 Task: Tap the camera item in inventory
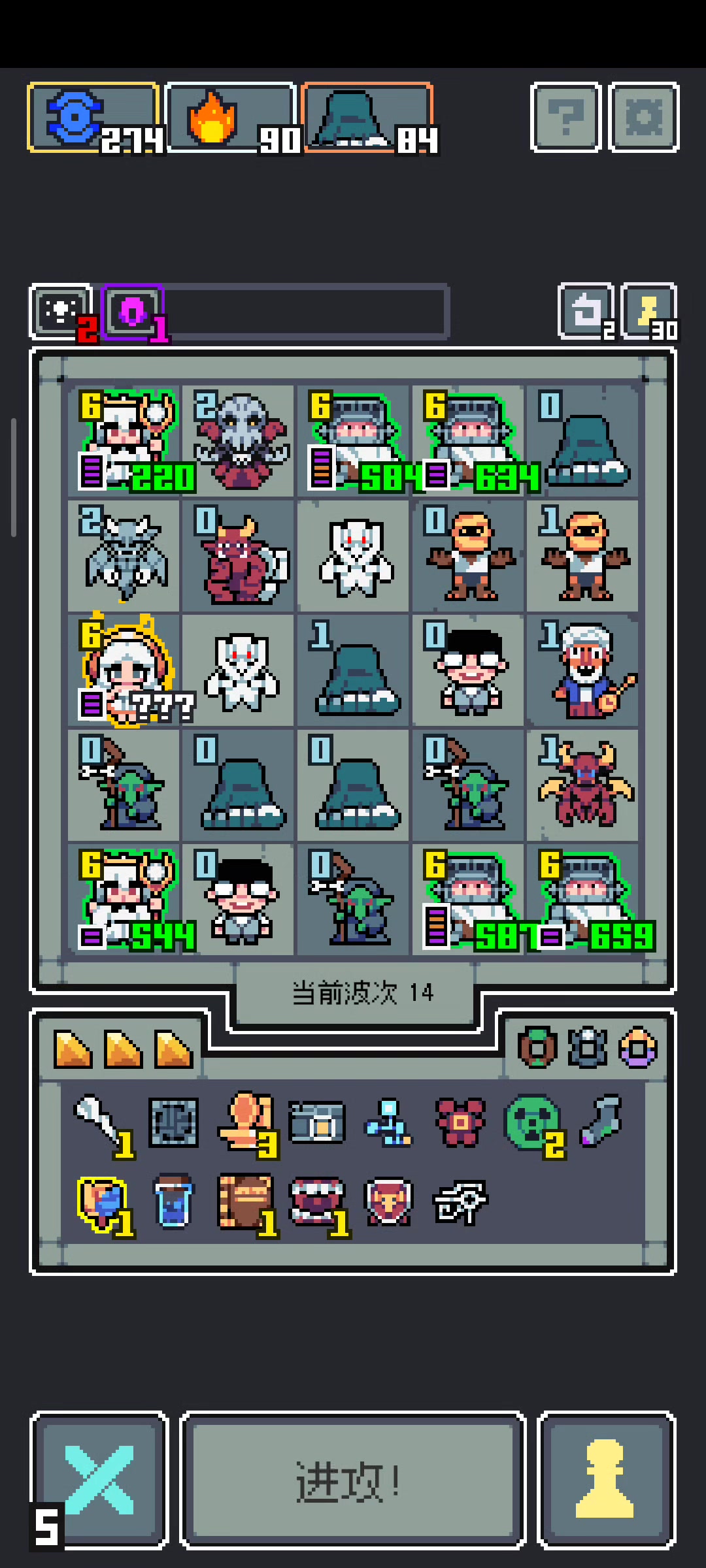pos(316,1122)
